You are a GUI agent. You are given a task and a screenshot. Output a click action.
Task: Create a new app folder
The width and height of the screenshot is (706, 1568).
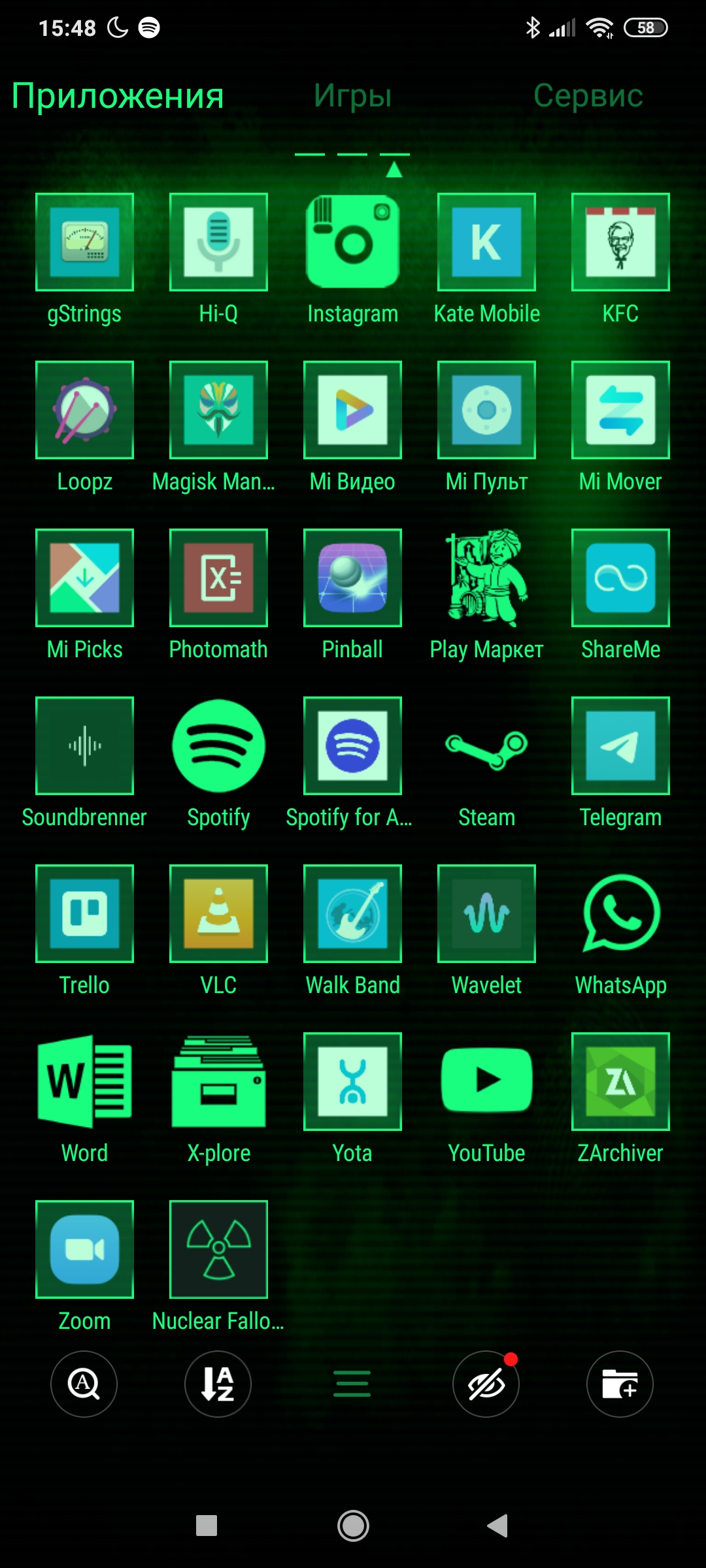pyautogui.click(x=620, y=1384)
